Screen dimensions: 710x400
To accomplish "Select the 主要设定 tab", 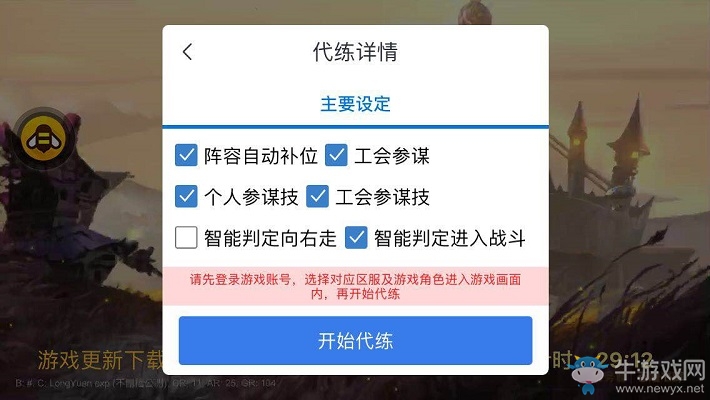I will click(x=355, y=104).
